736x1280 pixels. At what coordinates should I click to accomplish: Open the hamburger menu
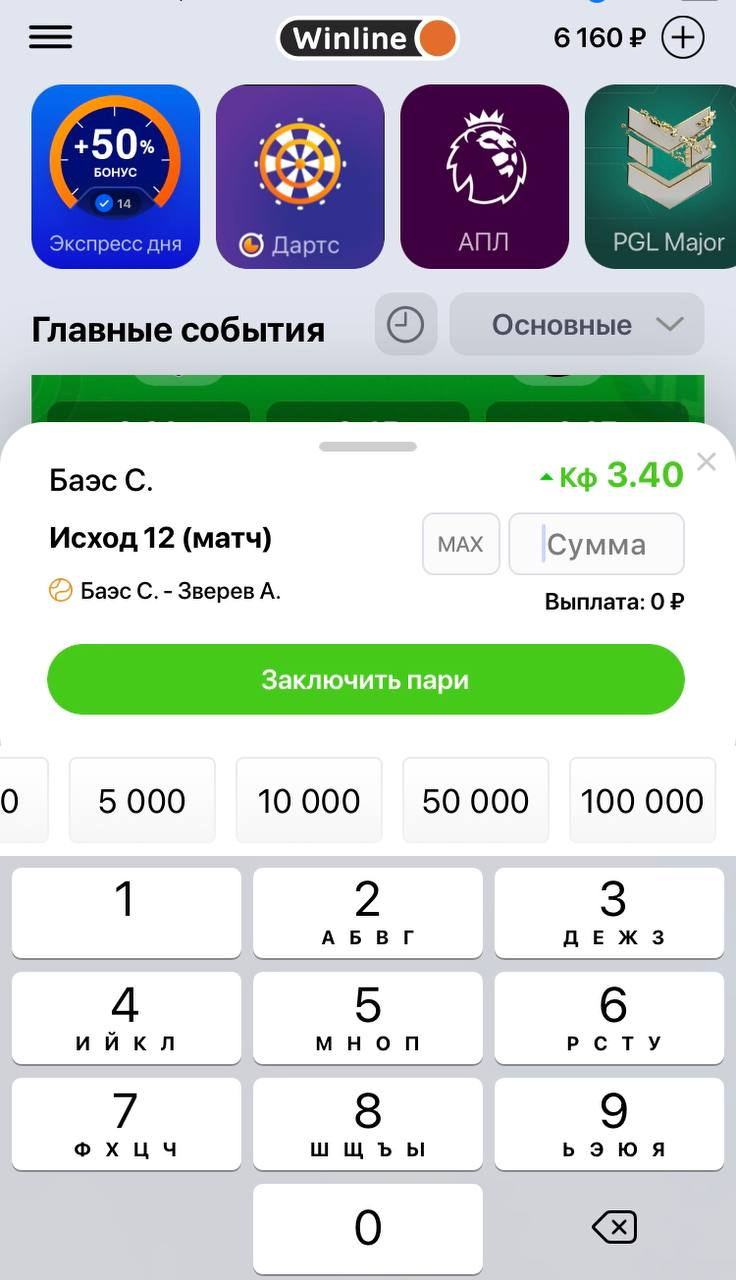pyautogui.click(x=50, y=38)
